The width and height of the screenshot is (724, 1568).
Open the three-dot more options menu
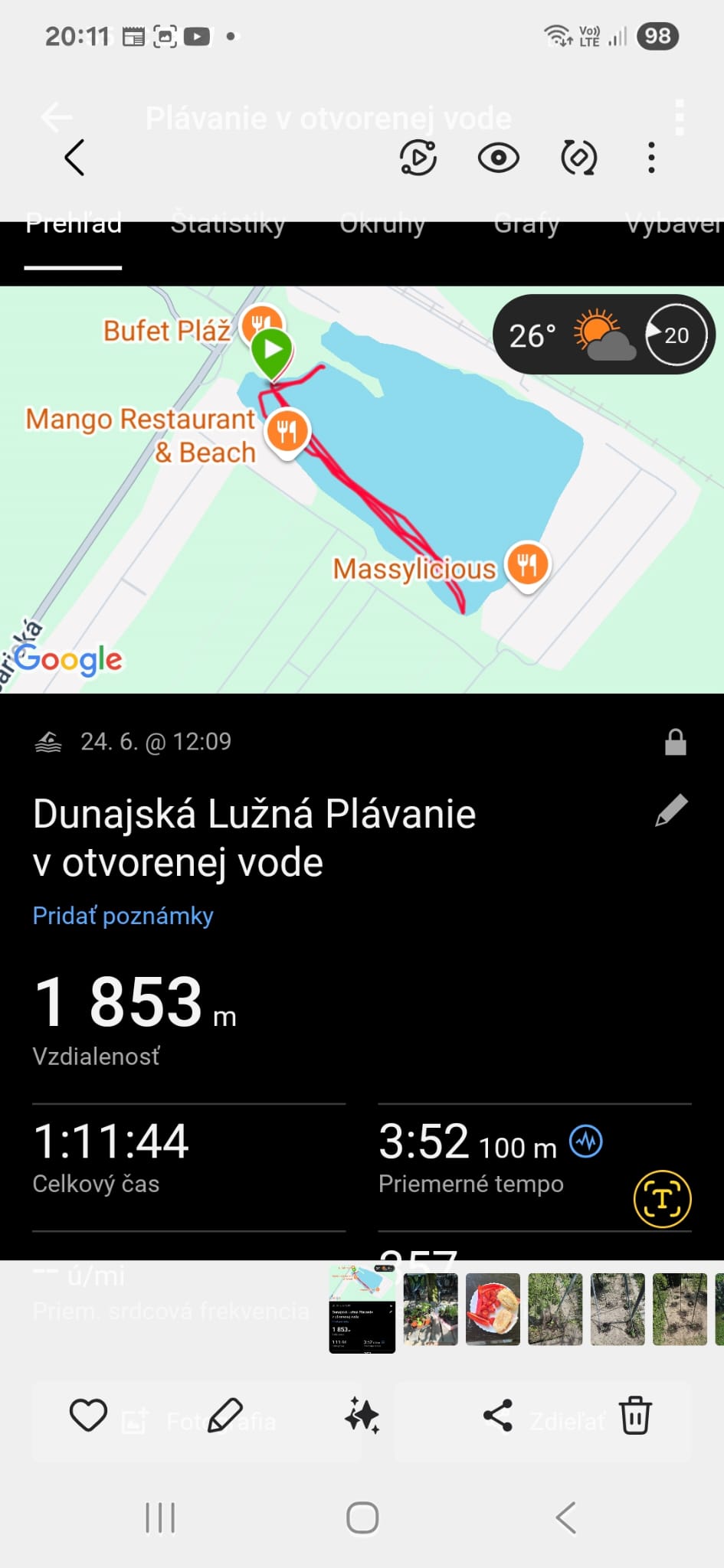pos(651,158)
